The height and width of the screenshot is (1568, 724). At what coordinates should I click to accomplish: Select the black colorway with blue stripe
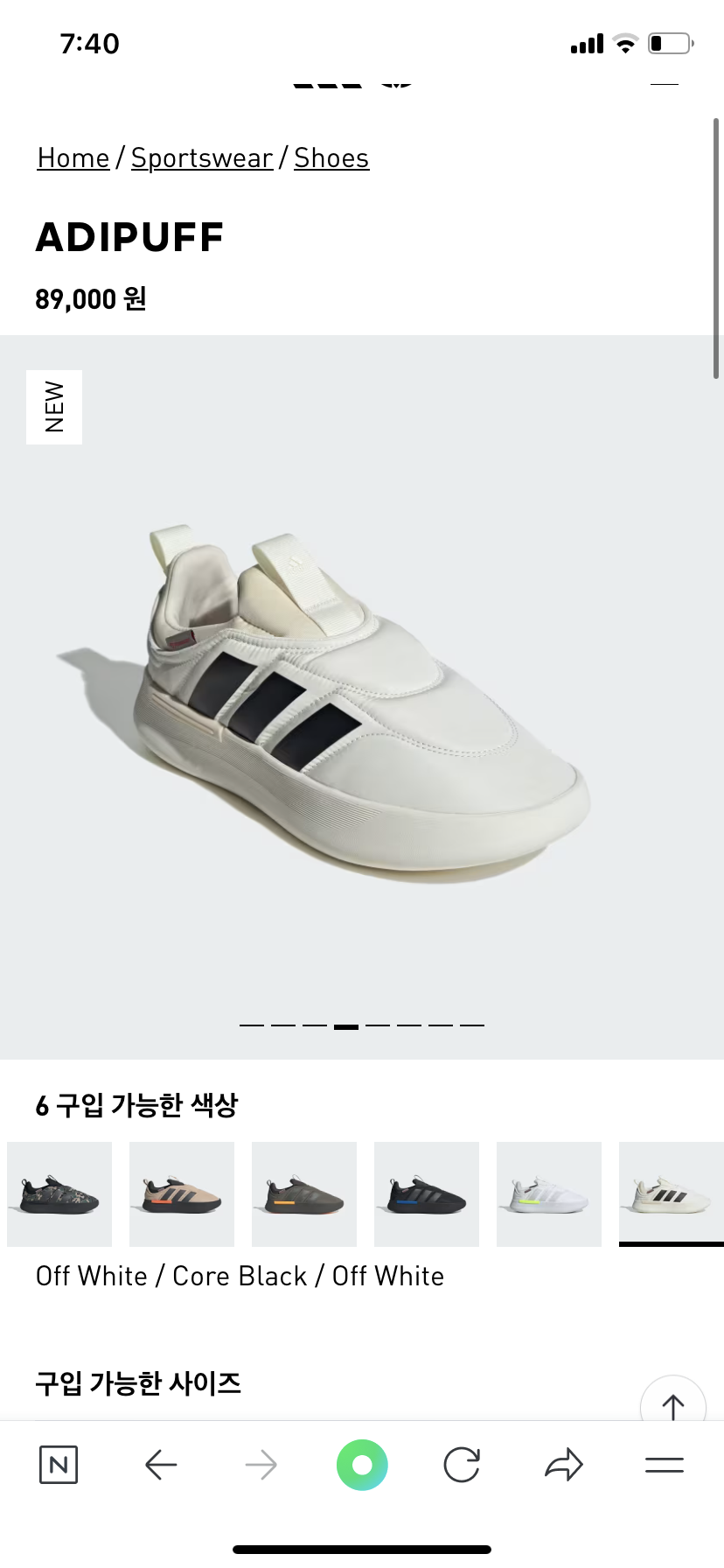[x=426, y=1193]
